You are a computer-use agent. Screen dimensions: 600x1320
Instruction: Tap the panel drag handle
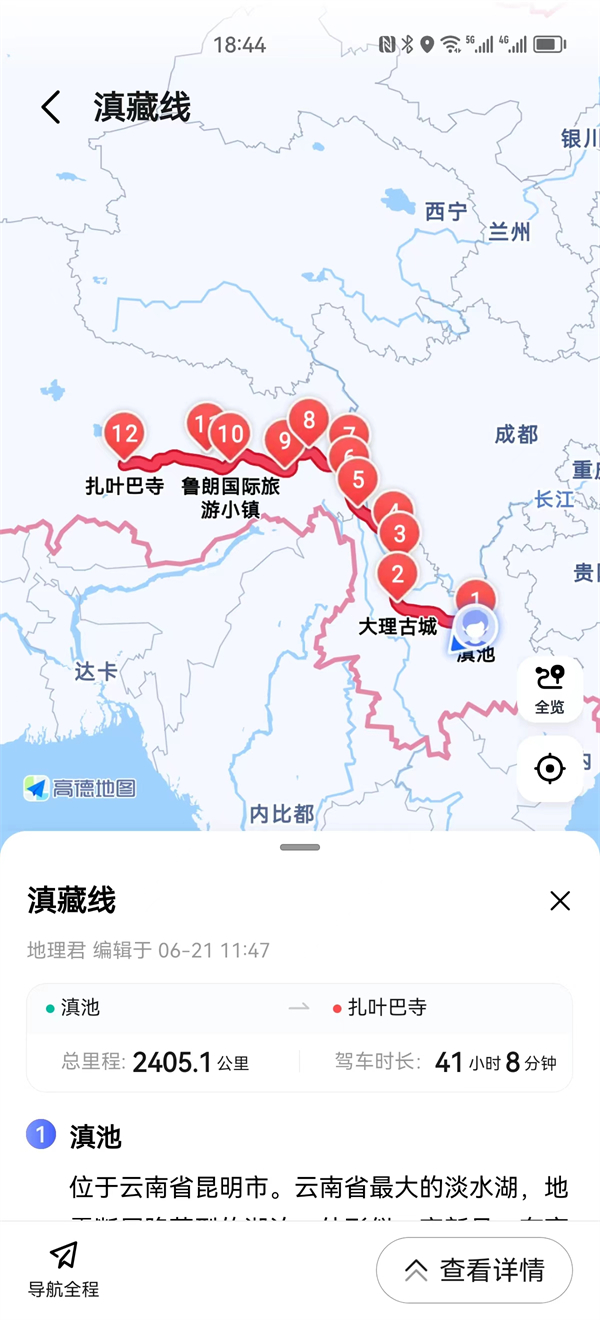pyautogui.click(x=300, y=847)
